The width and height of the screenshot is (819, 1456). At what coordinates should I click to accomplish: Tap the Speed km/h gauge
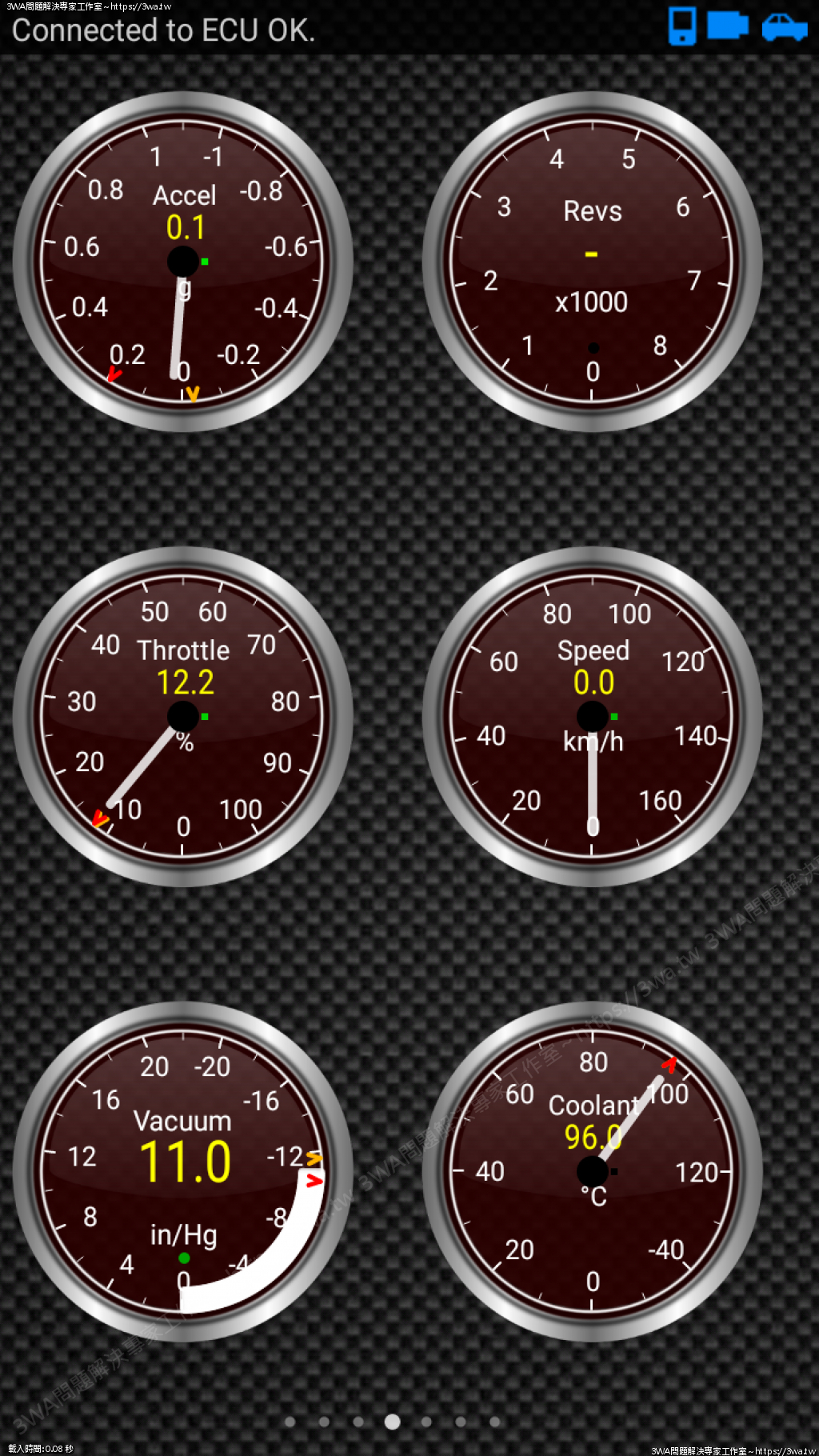[593, 717]
